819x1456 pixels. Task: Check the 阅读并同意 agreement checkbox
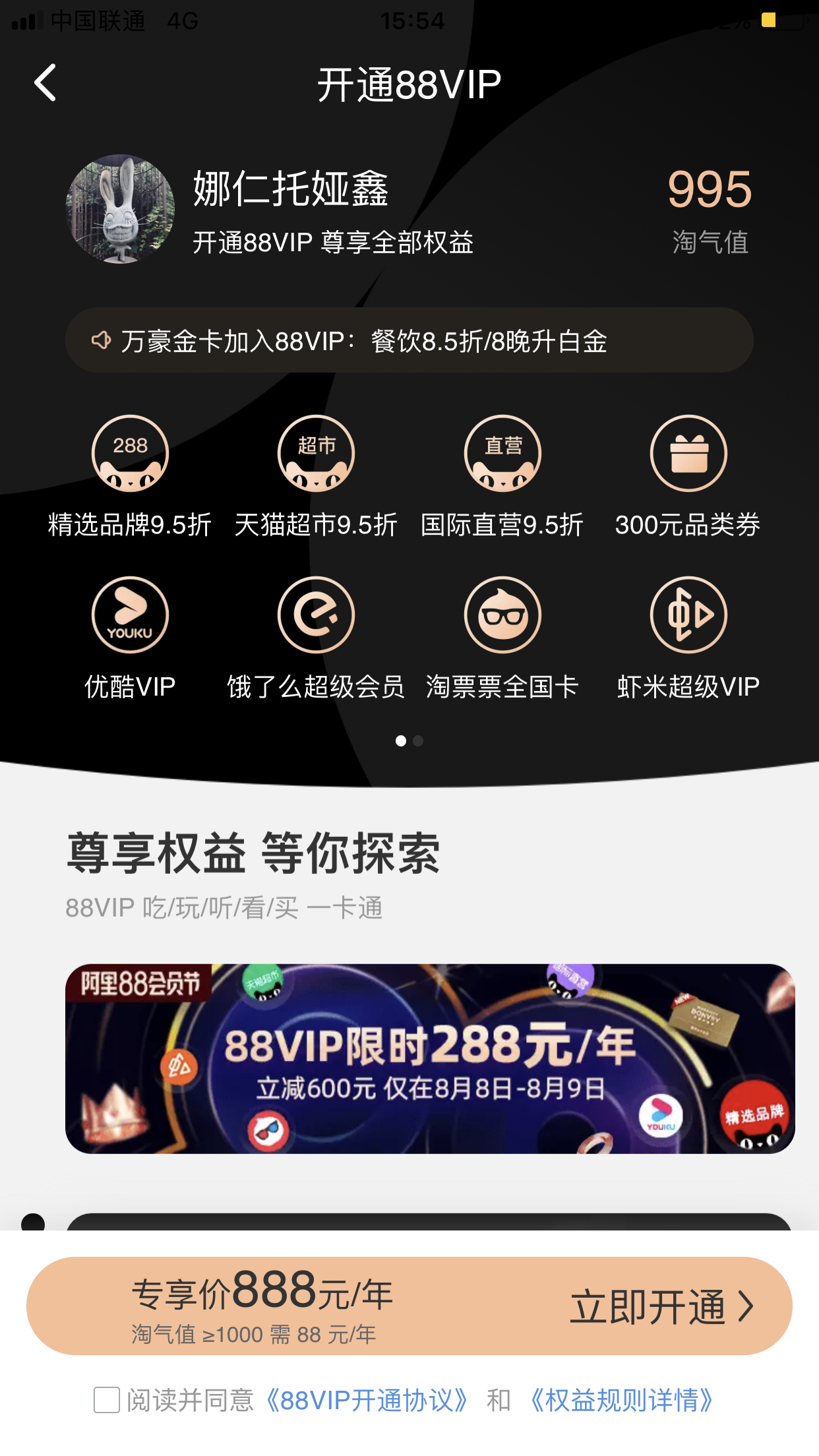click(x=107, y=1399)
